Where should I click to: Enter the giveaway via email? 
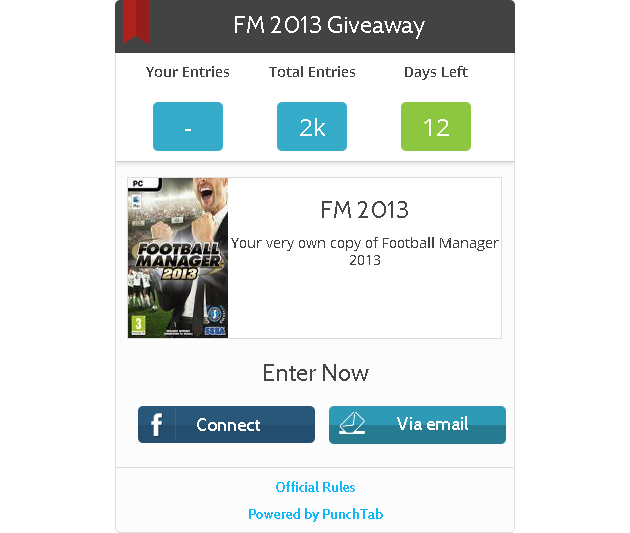pos(417,425)
